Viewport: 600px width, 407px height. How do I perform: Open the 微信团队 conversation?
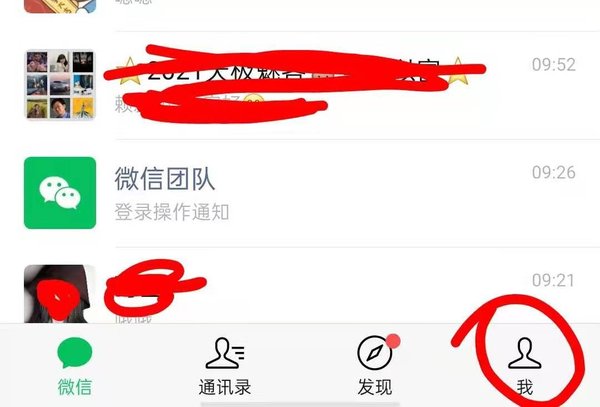[x=300, y=193]
